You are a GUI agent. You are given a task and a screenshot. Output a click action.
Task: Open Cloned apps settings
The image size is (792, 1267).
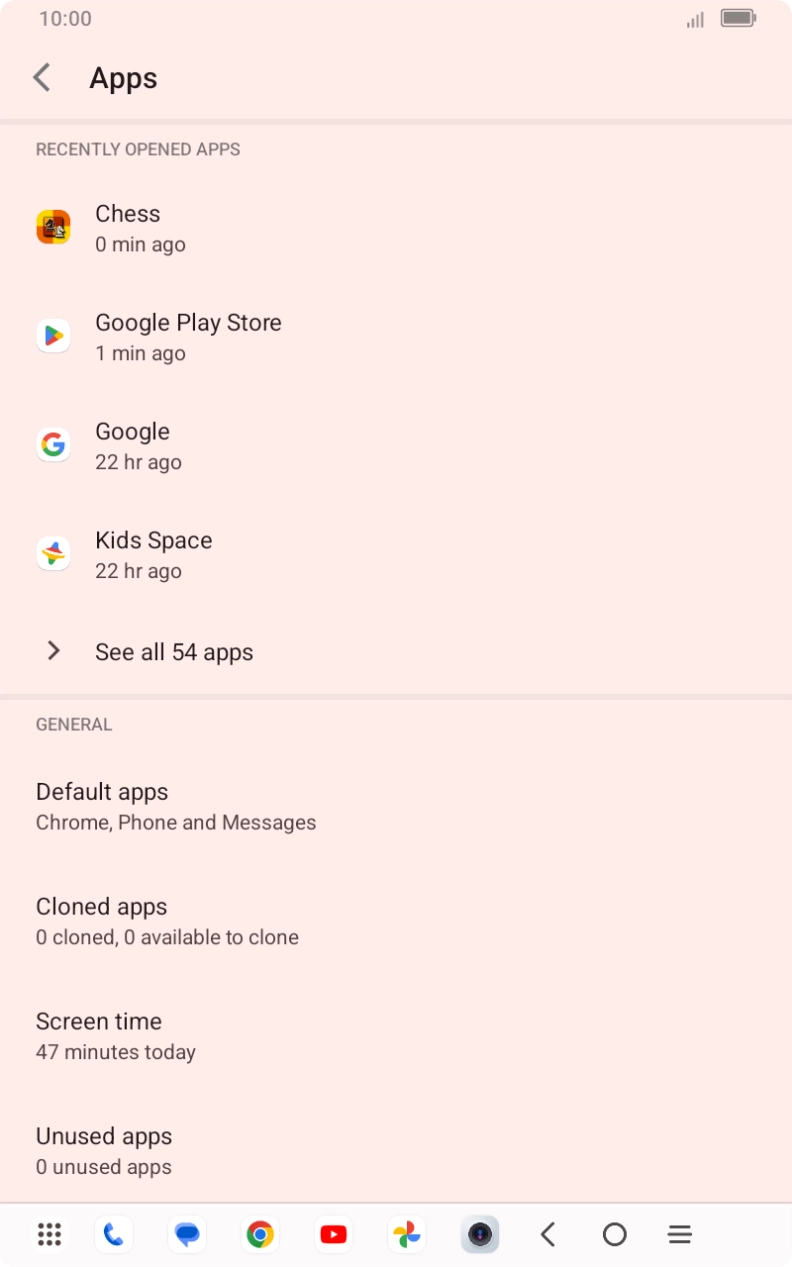point(167,921)
